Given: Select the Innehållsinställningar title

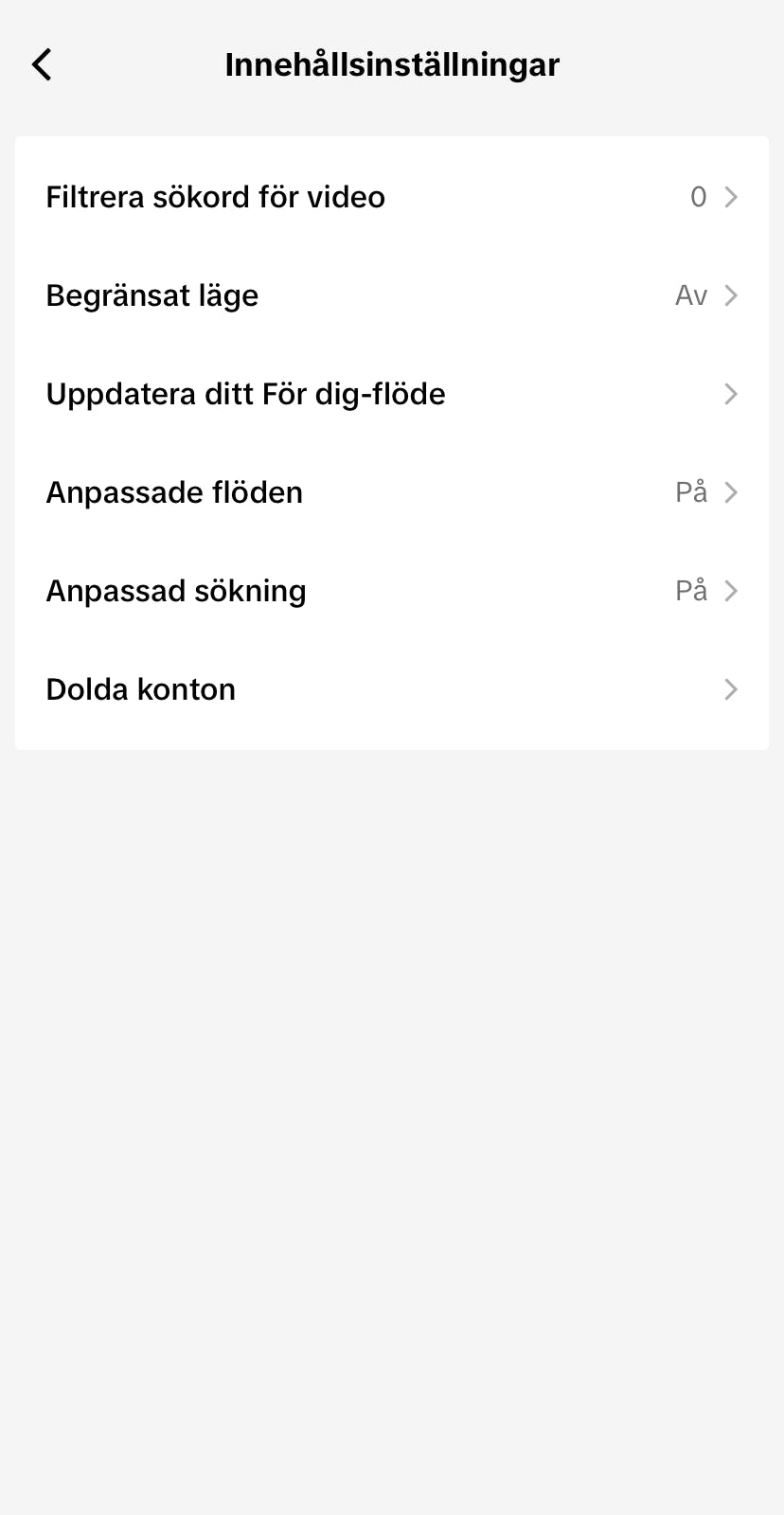Looking at the screenshot, I should (391, 63).
